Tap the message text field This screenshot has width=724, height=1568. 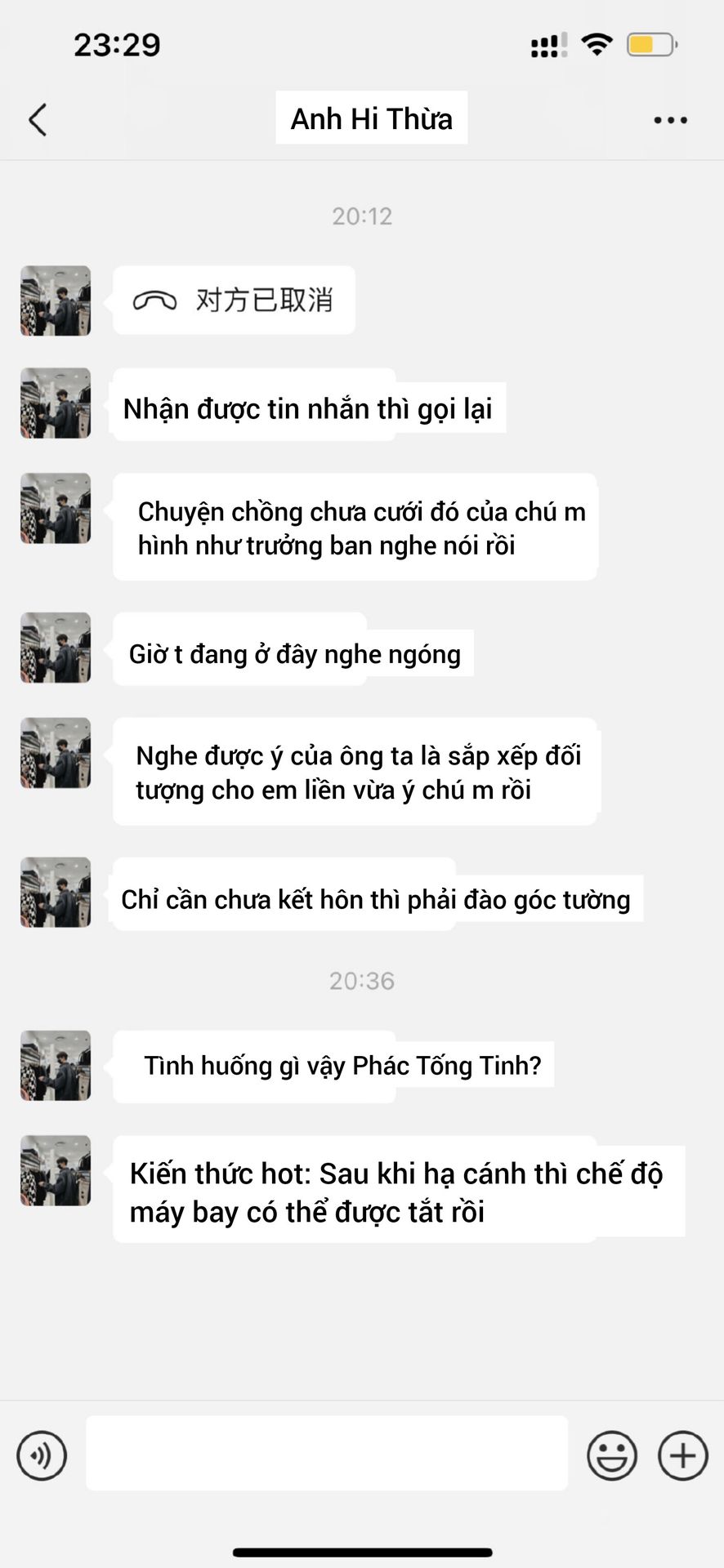327,1453
